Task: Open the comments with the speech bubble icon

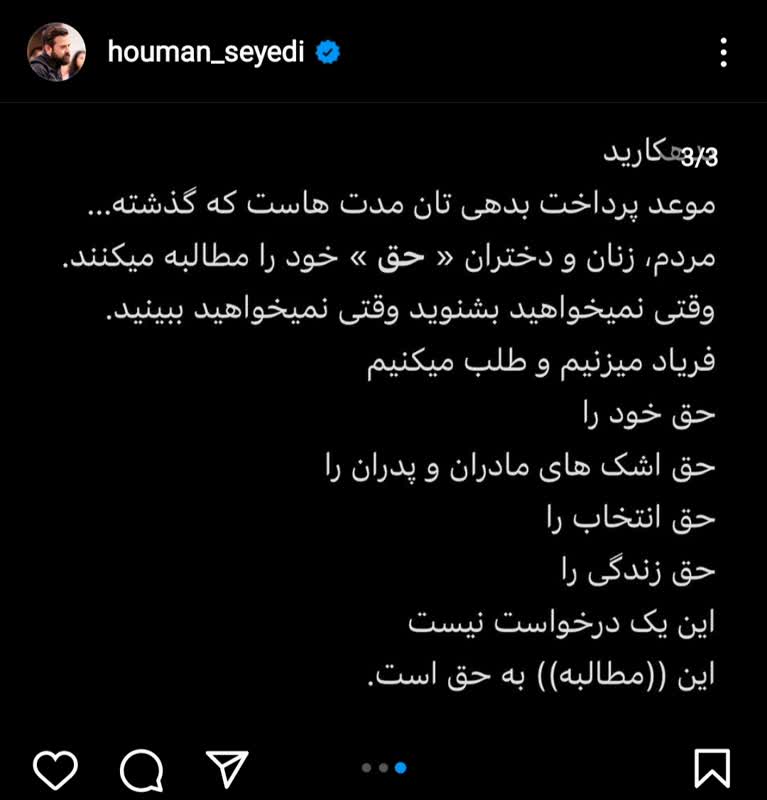Action: coord(140,769)
